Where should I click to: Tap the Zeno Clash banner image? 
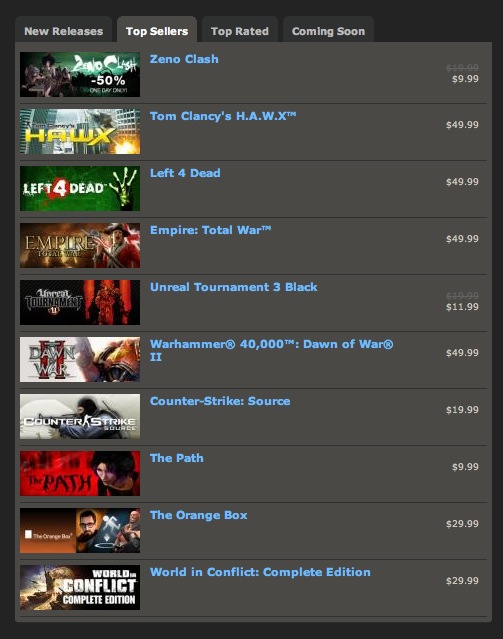pos(80,74)
